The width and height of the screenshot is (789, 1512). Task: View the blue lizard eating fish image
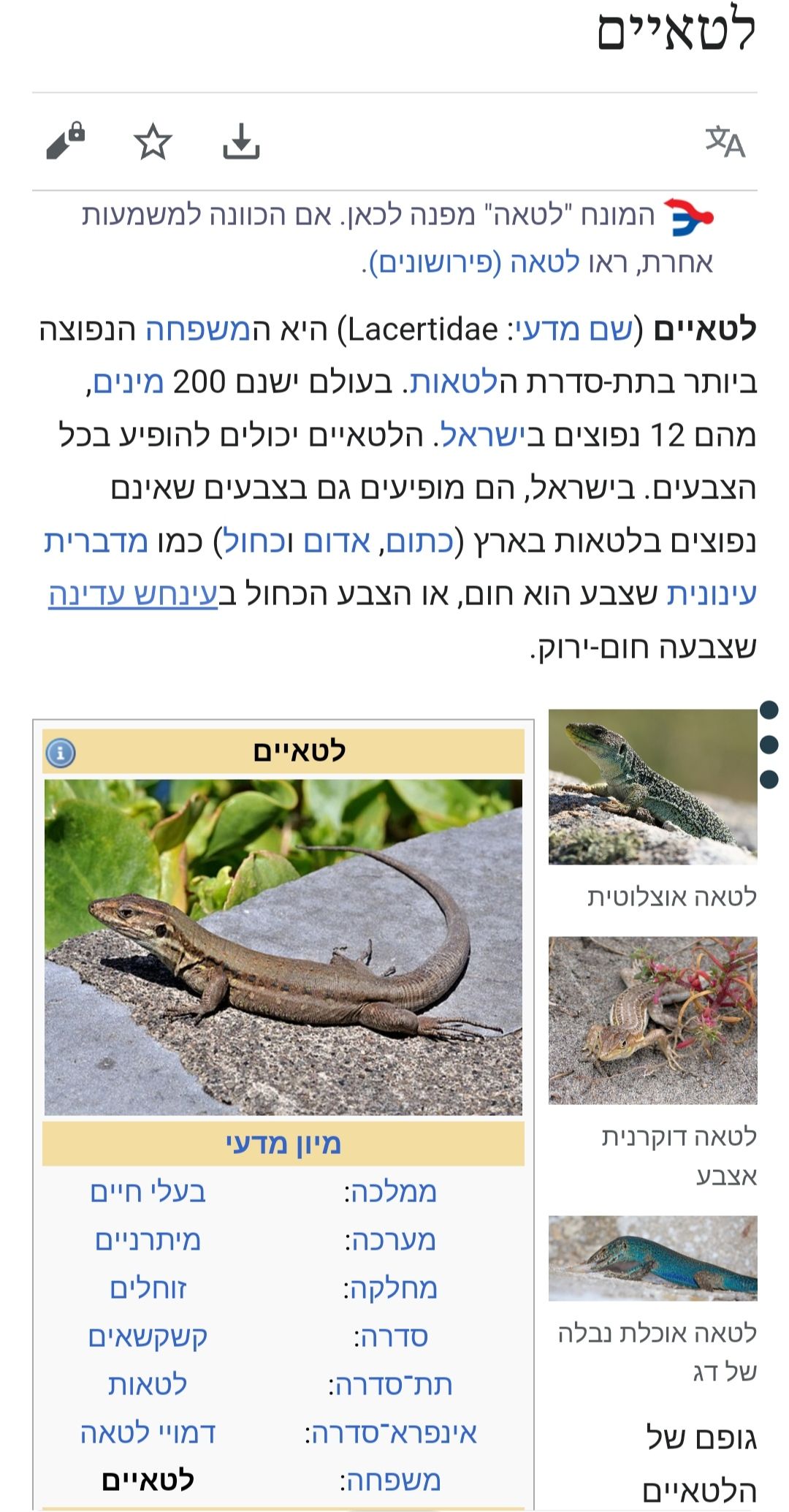(x=652, y=1258)
